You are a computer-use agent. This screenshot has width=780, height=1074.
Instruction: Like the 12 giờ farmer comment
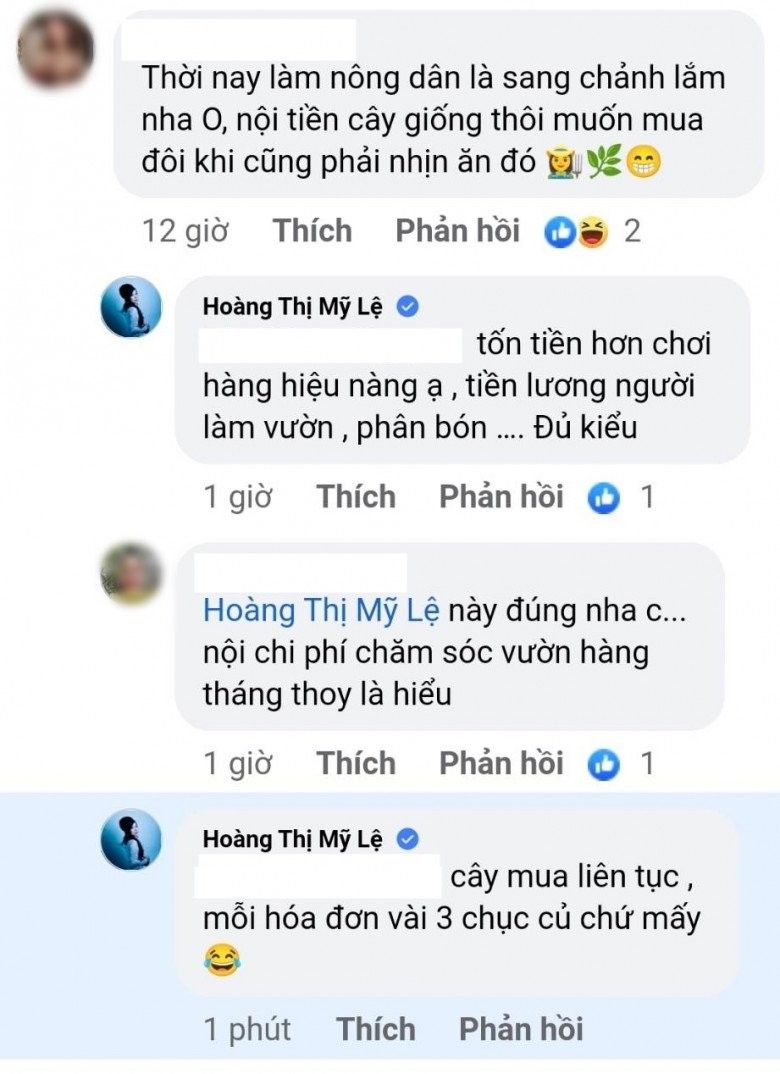(313, 231)
